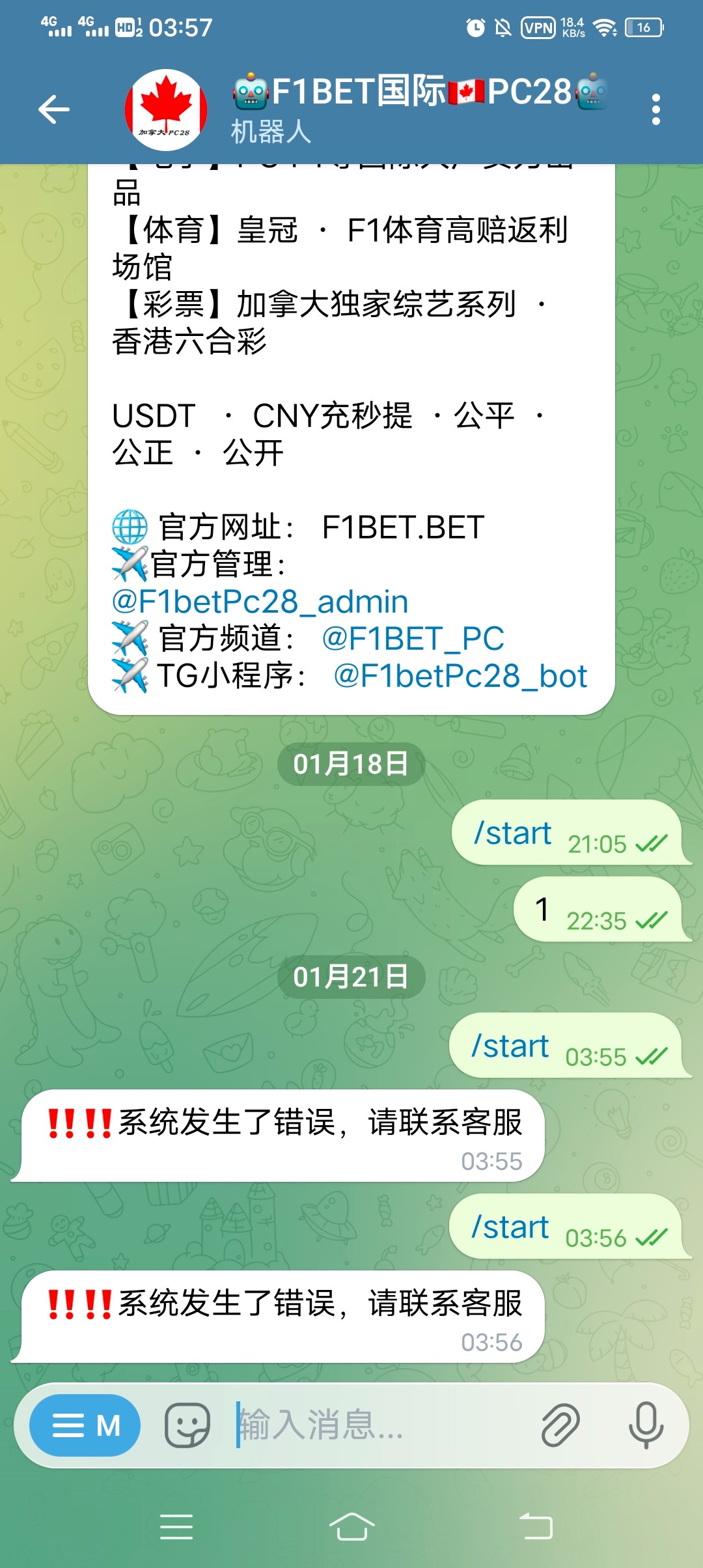703x1568 pixels.
Task: Open the system recent apps menu
Action: (176, 1527)
